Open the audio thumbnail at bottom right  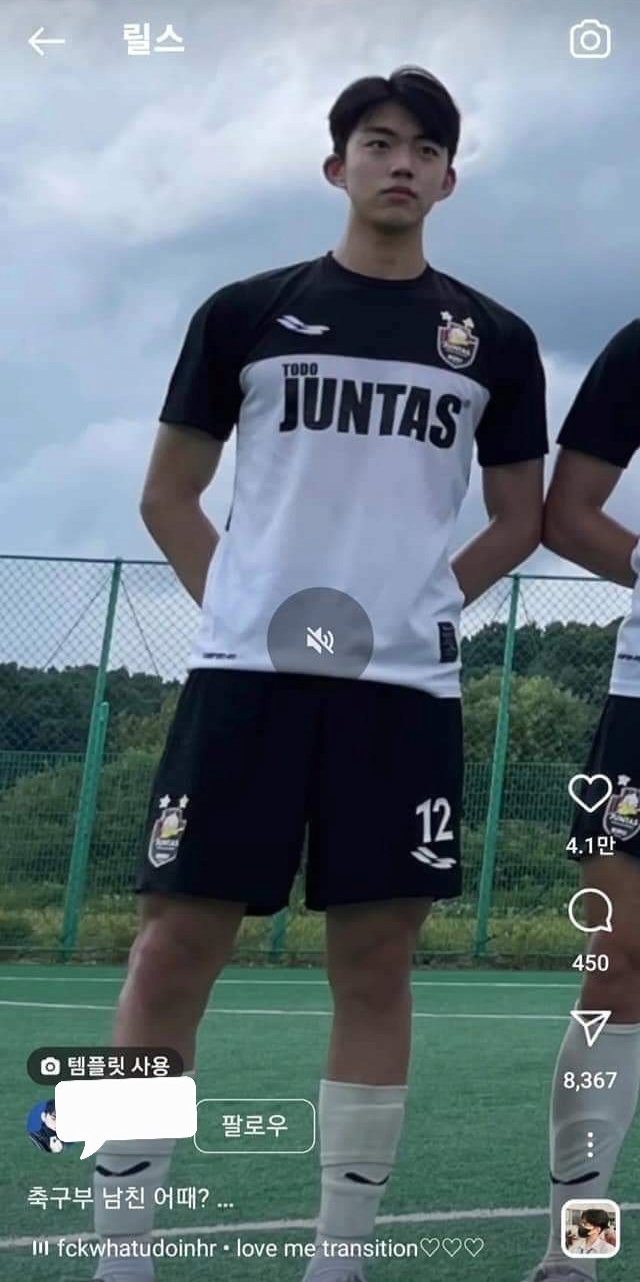590,1228
